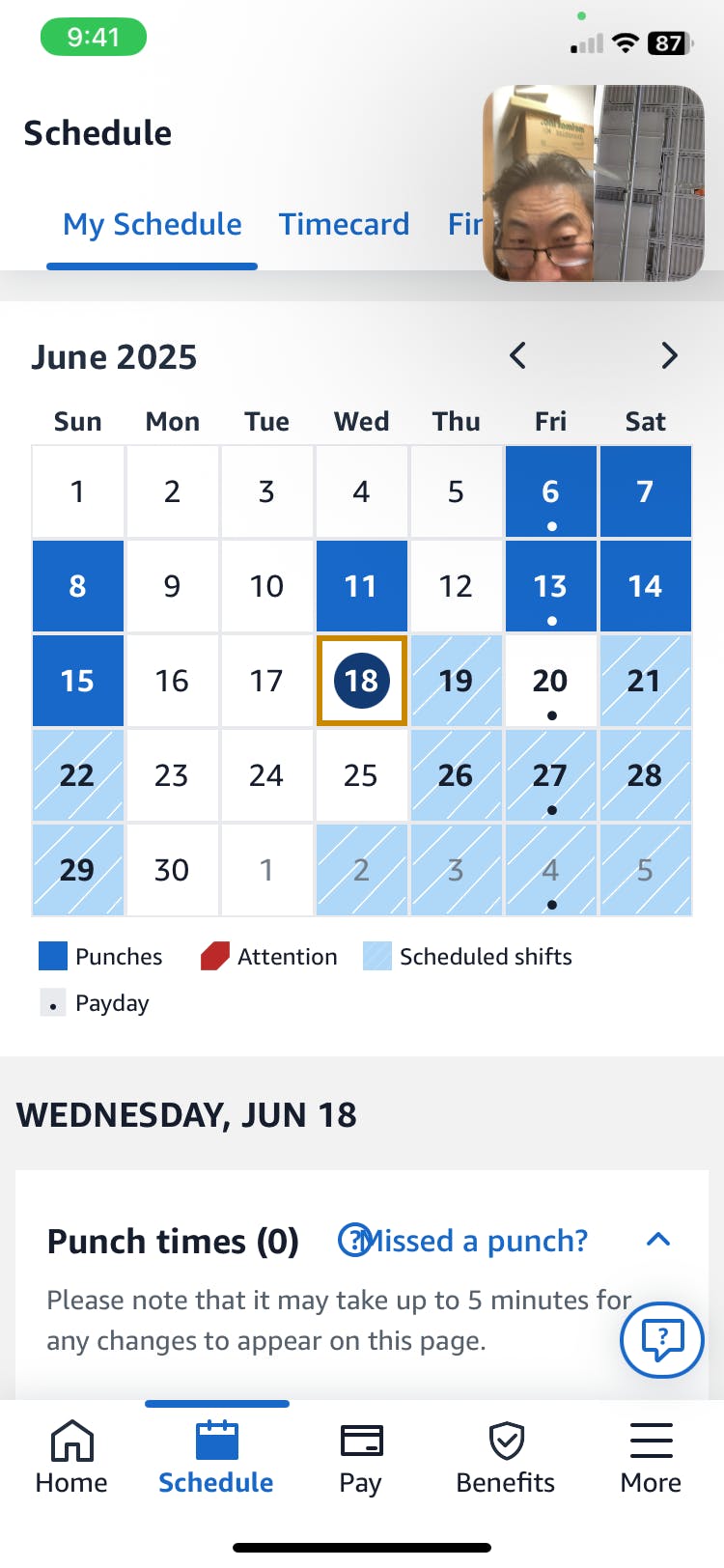
Task: Open the Missed a punch link
Action: coord(463,1240)
